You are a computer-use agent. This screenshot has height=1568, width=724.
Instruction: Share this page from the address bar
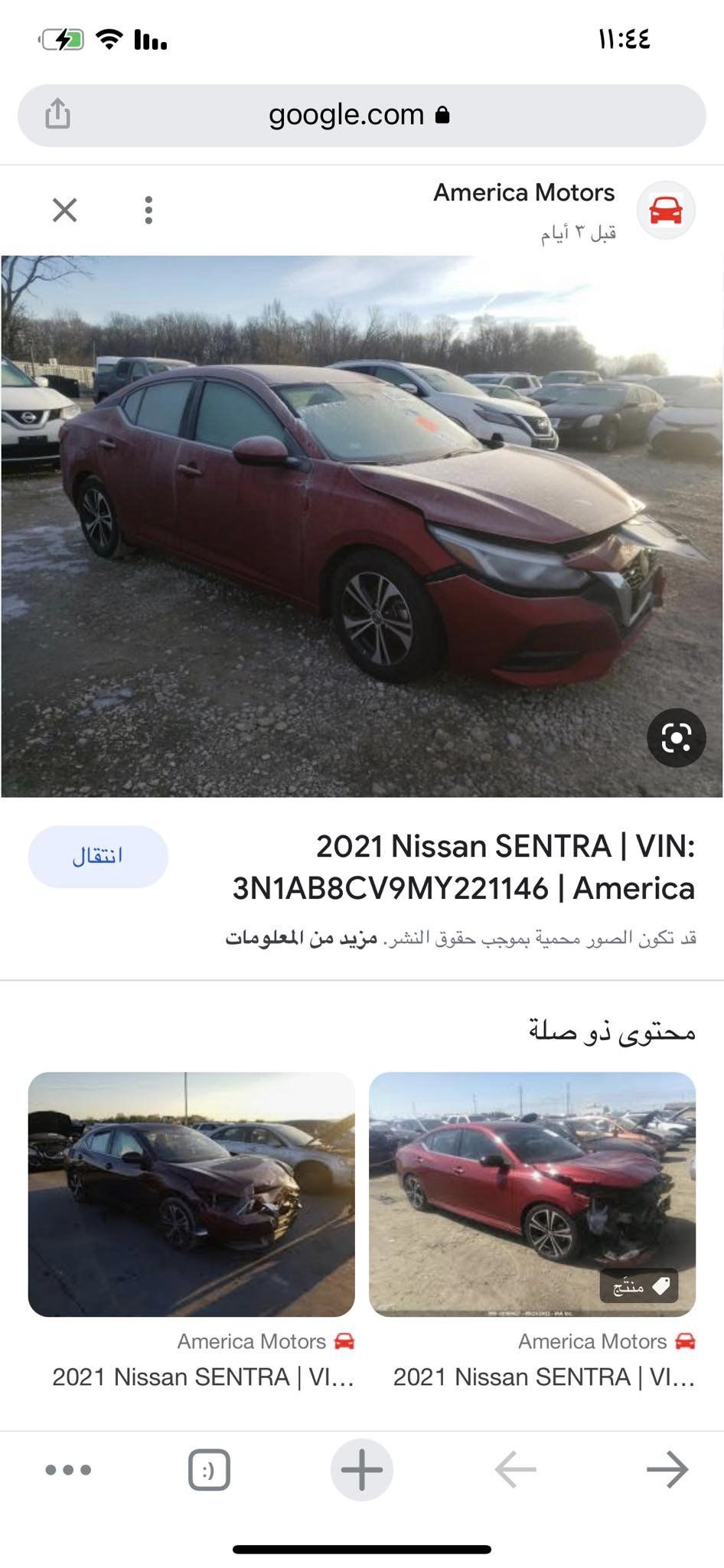[x=57, y=115]
